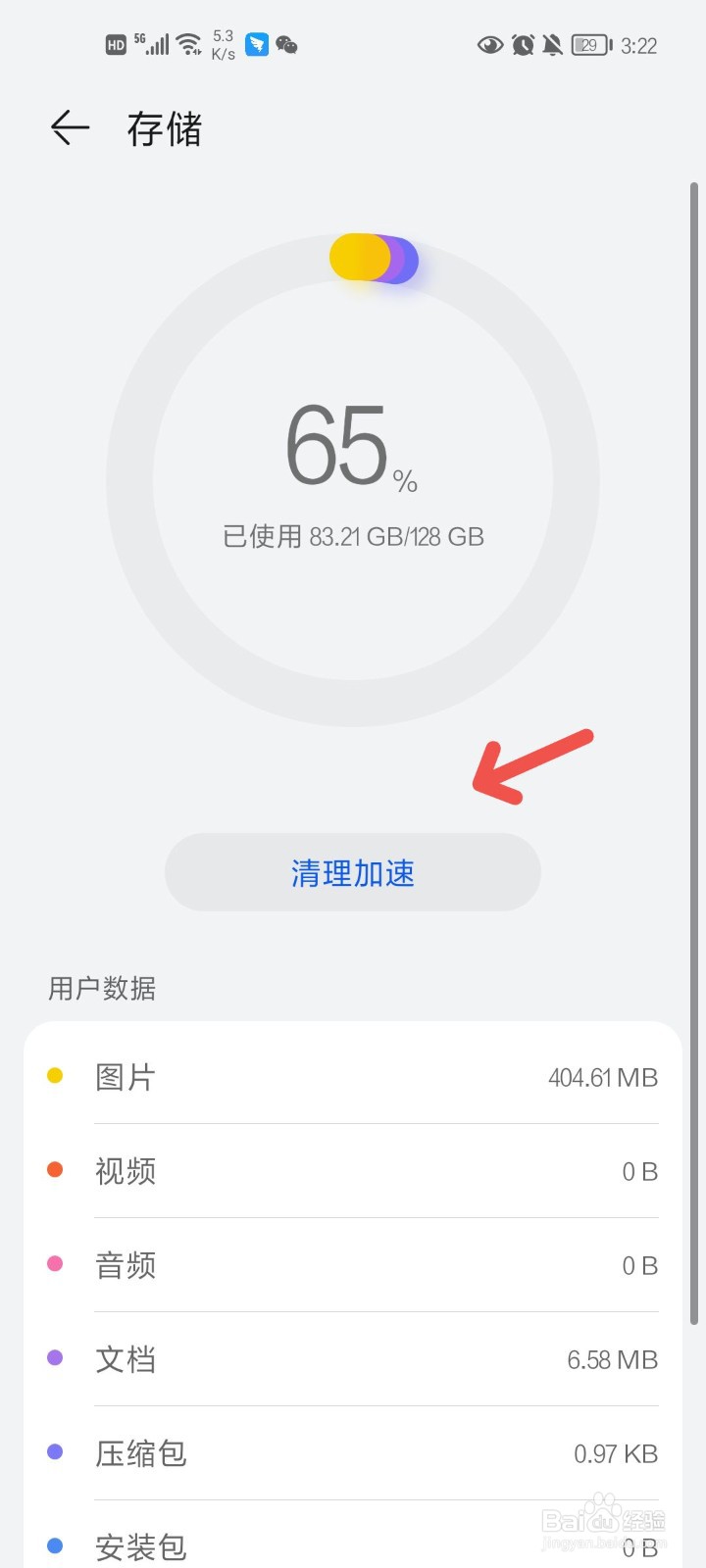Open the 压缩包 storage entry
706x1568 pixels.
point(353,1453)
